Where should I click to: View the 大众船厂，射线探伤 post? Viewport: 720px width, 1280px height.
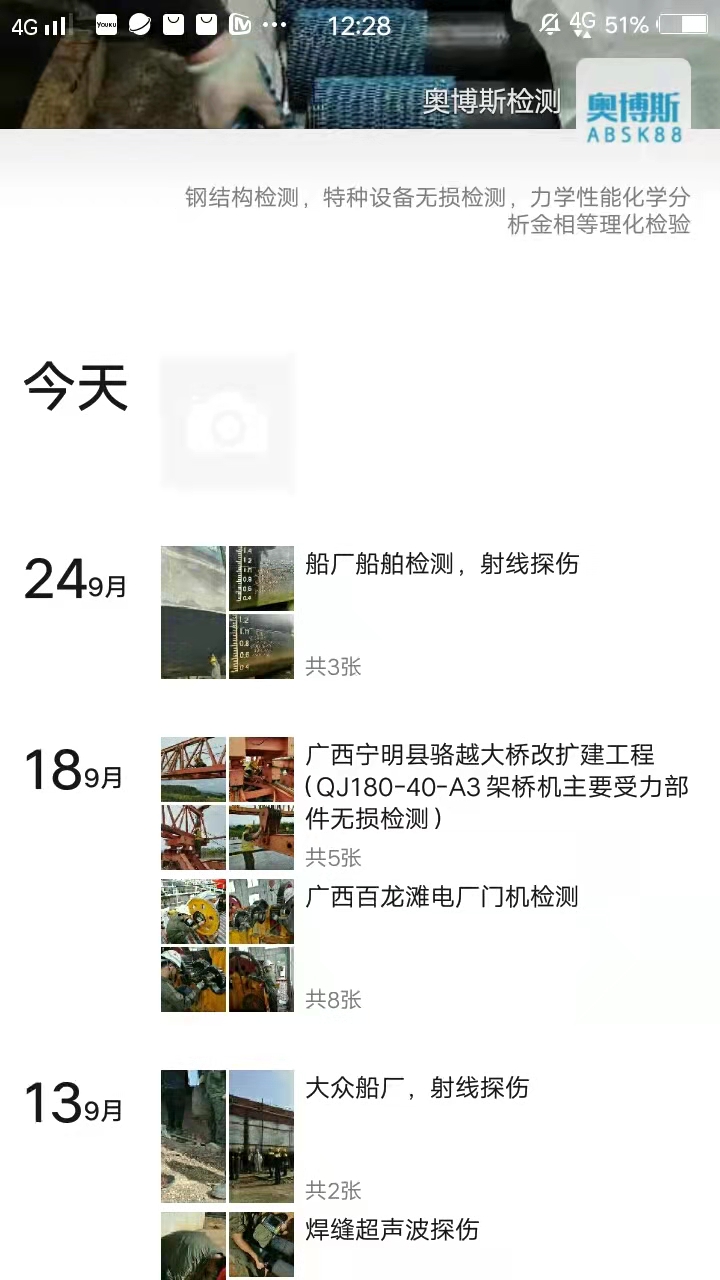coord(416,1088)
